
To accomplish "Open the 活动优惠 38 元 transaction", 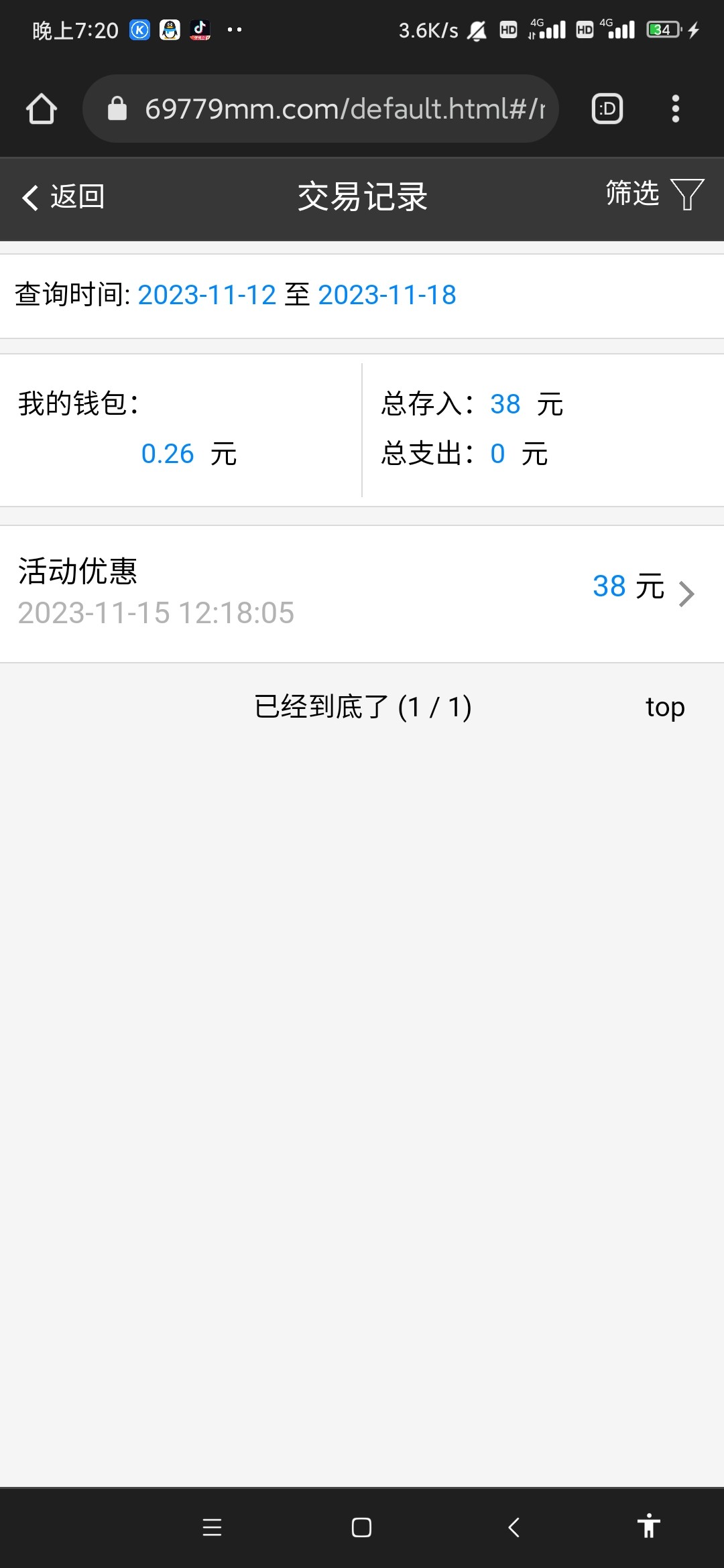I will (362, 594).
